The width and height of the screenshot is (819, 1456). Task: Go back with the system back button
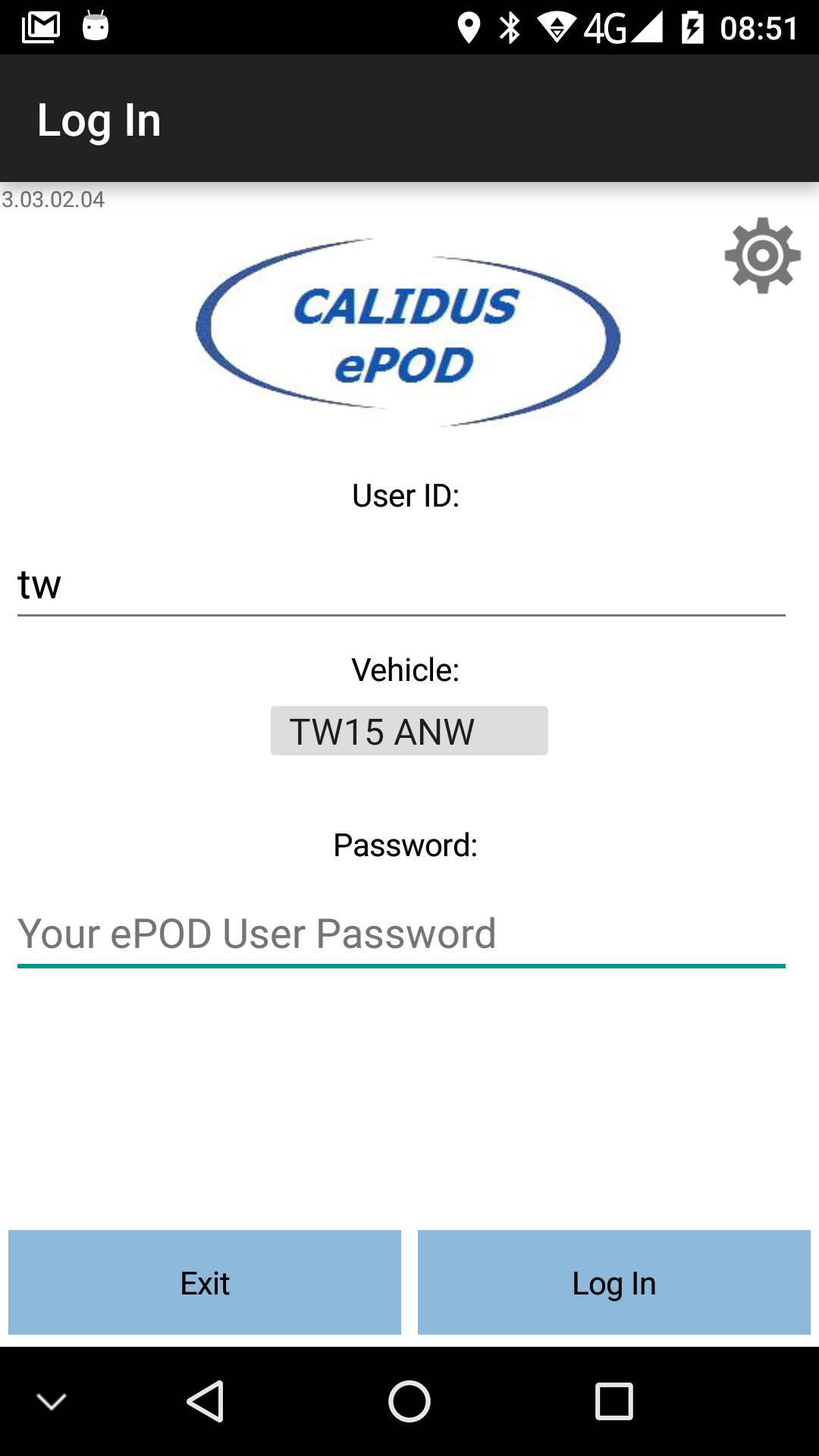[206, 1401]
